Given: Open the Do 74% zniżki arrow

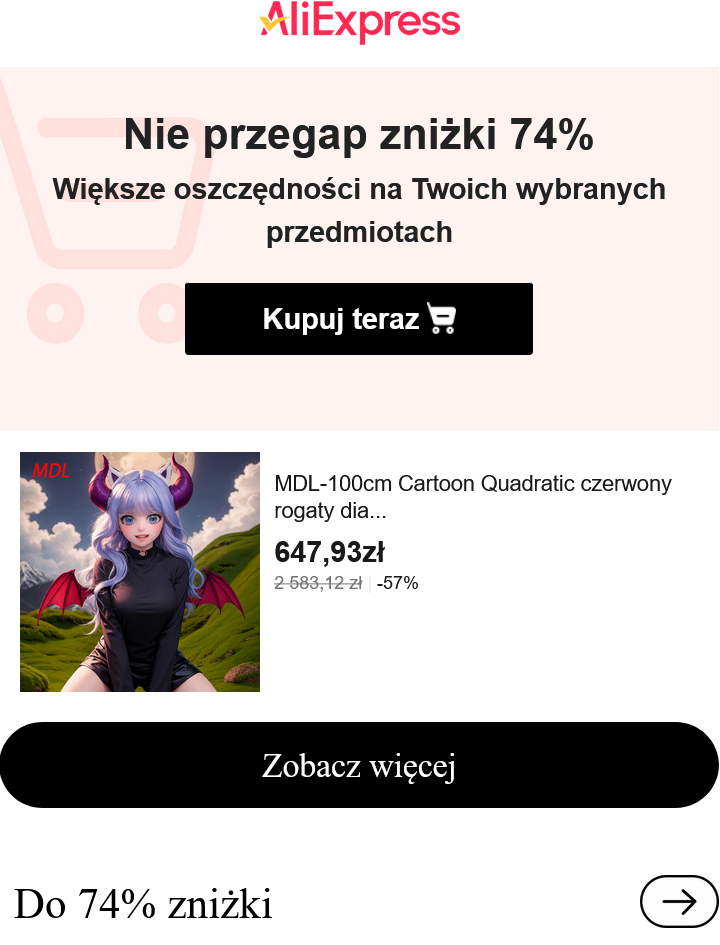Looking at the screenshot, I should (679, 902).
